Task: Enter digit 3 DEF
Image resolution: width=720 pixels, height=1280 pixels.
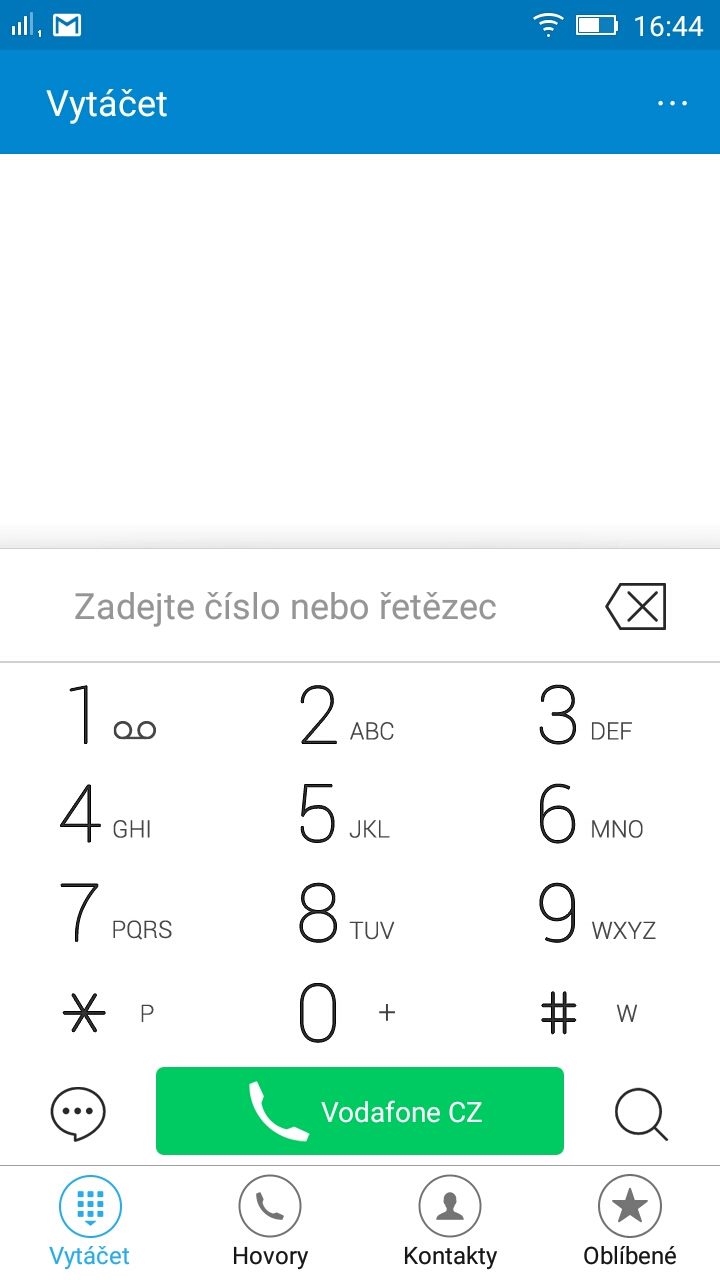Action: (585, 715)
